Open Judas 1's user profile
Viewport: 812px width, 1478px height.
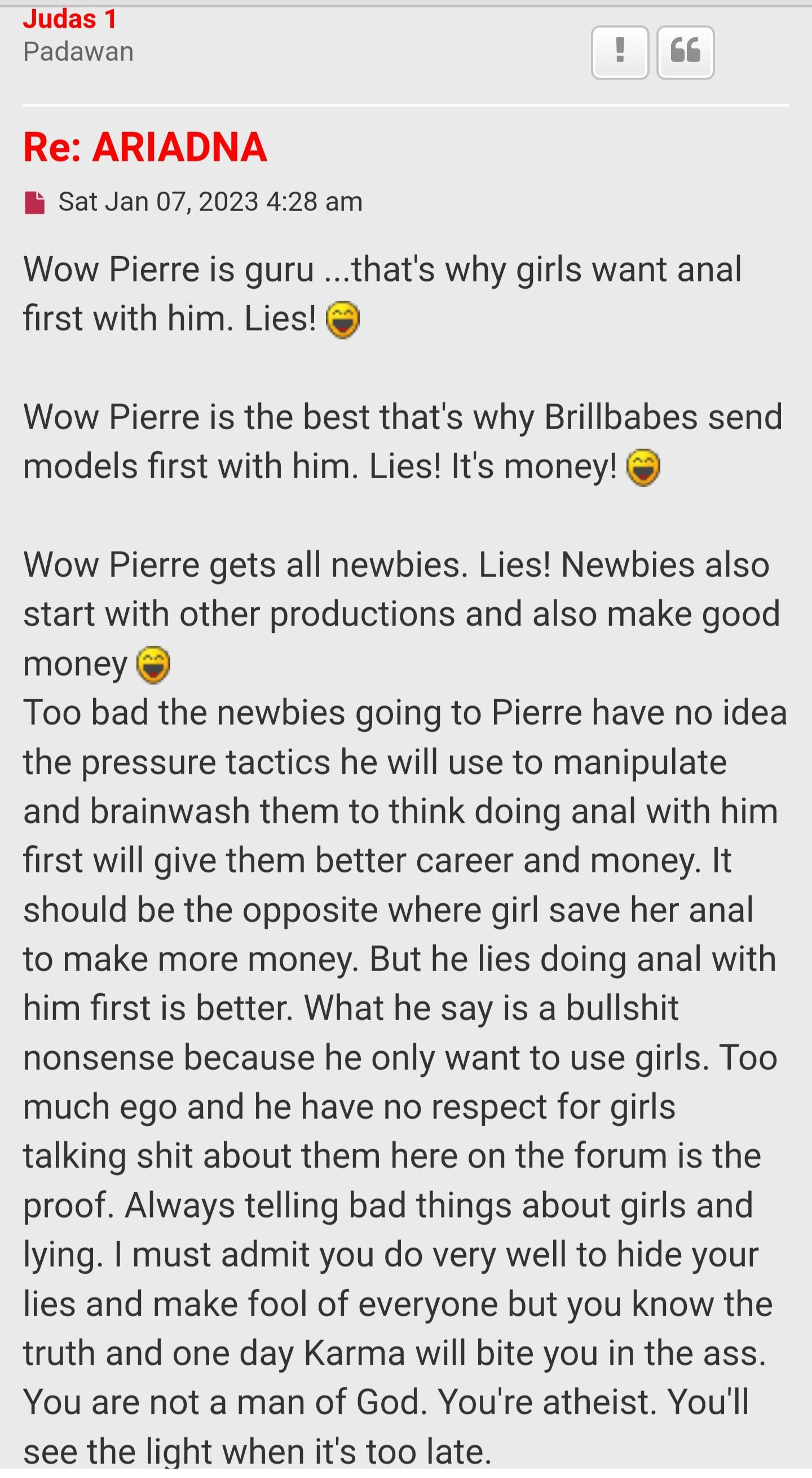[x=70, y=19]
